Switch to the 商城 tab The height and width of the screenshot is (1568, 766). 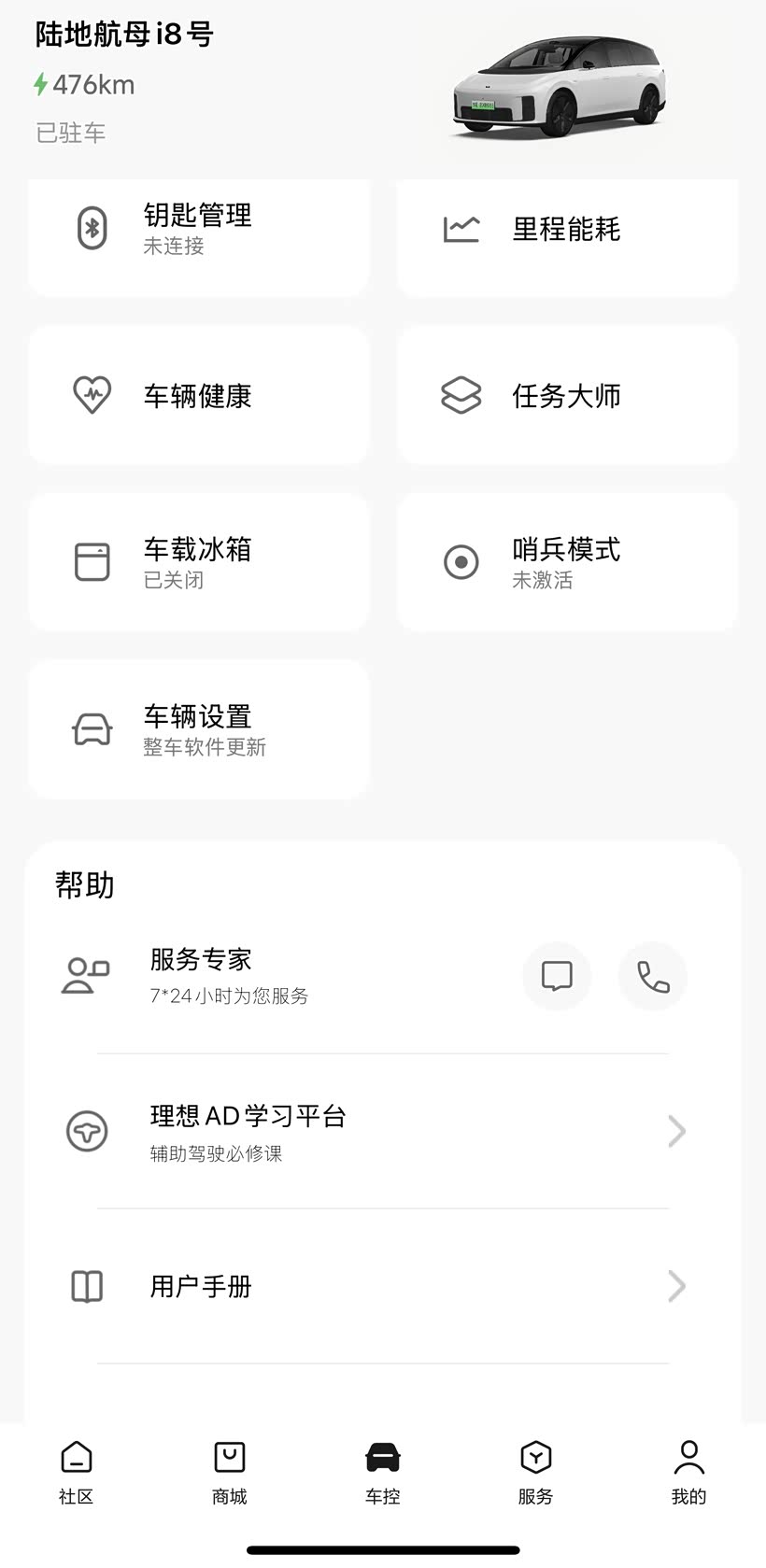[x=230, y=1473]
